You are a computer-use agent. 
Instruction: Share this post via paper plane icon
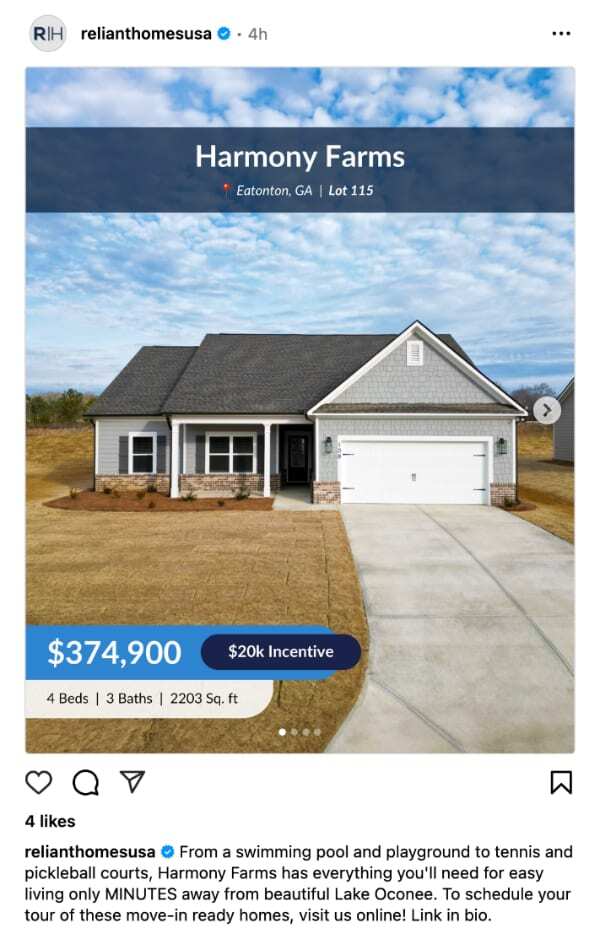[x=133, y=782]
